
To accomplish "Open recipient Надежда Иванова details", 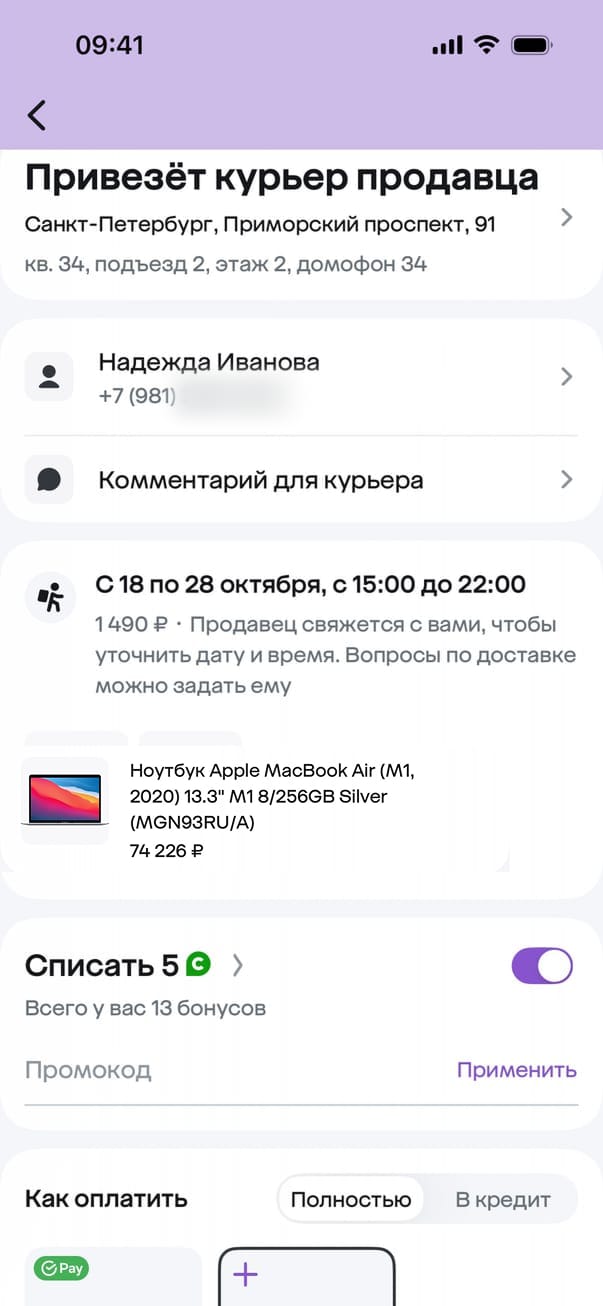I will [300, 377].
